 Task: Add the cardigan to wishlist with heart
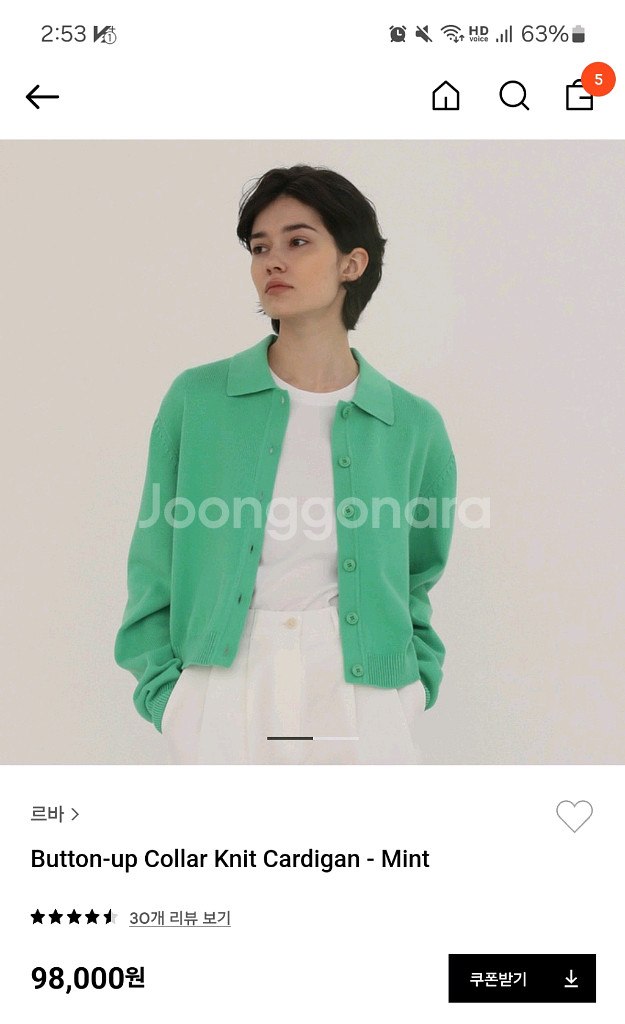pos(574,816)
